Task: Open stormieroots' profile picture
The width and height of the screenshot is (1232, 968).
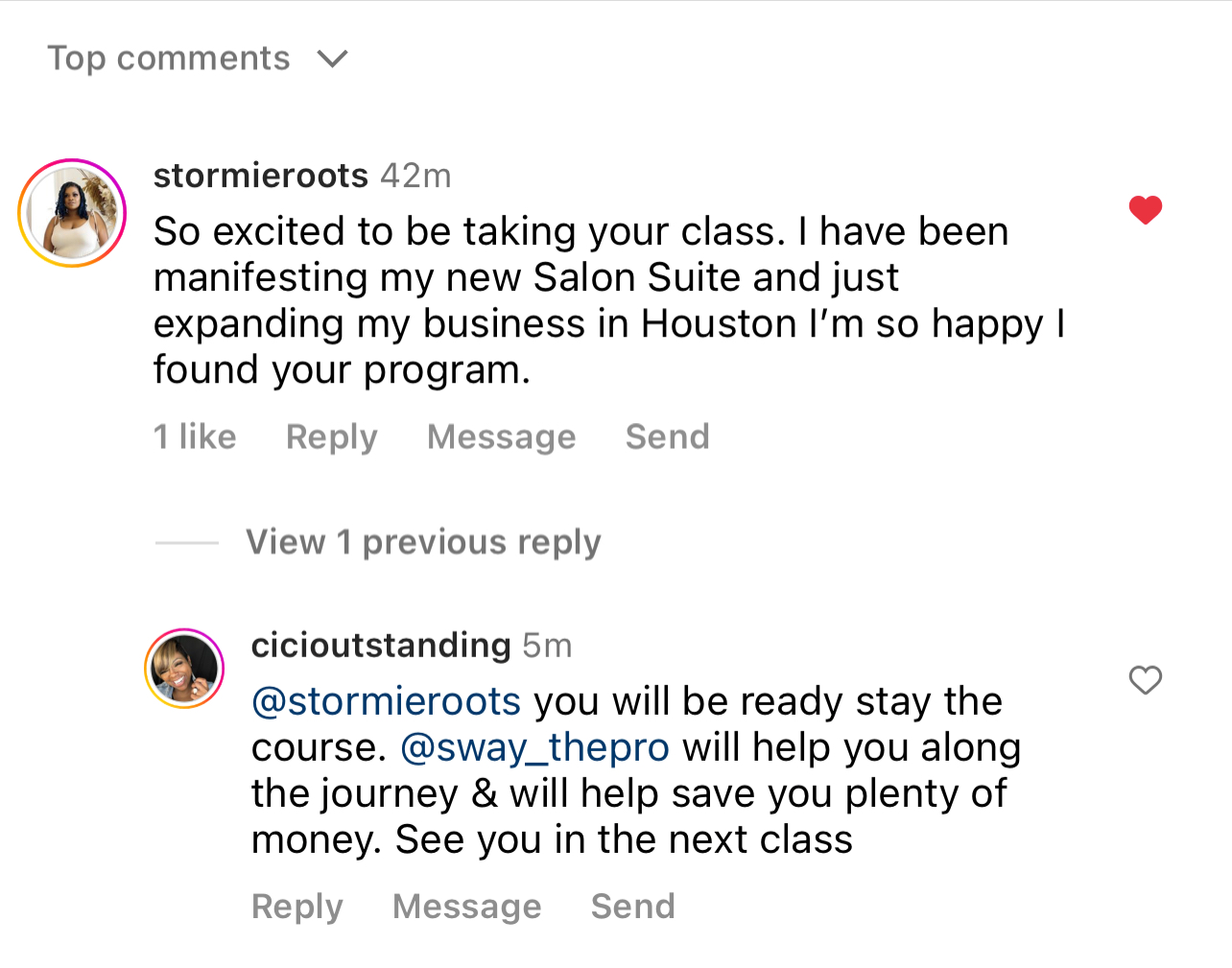Action: [x=72, y=213]
